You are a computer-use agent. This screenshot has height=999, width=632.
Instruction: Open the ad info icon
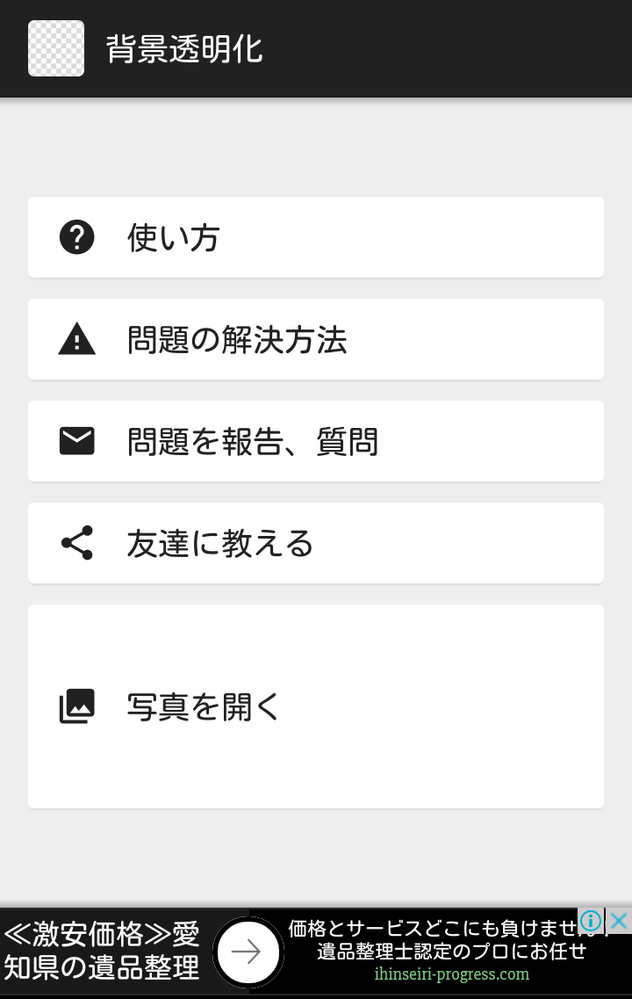click(x=593, y=921)
